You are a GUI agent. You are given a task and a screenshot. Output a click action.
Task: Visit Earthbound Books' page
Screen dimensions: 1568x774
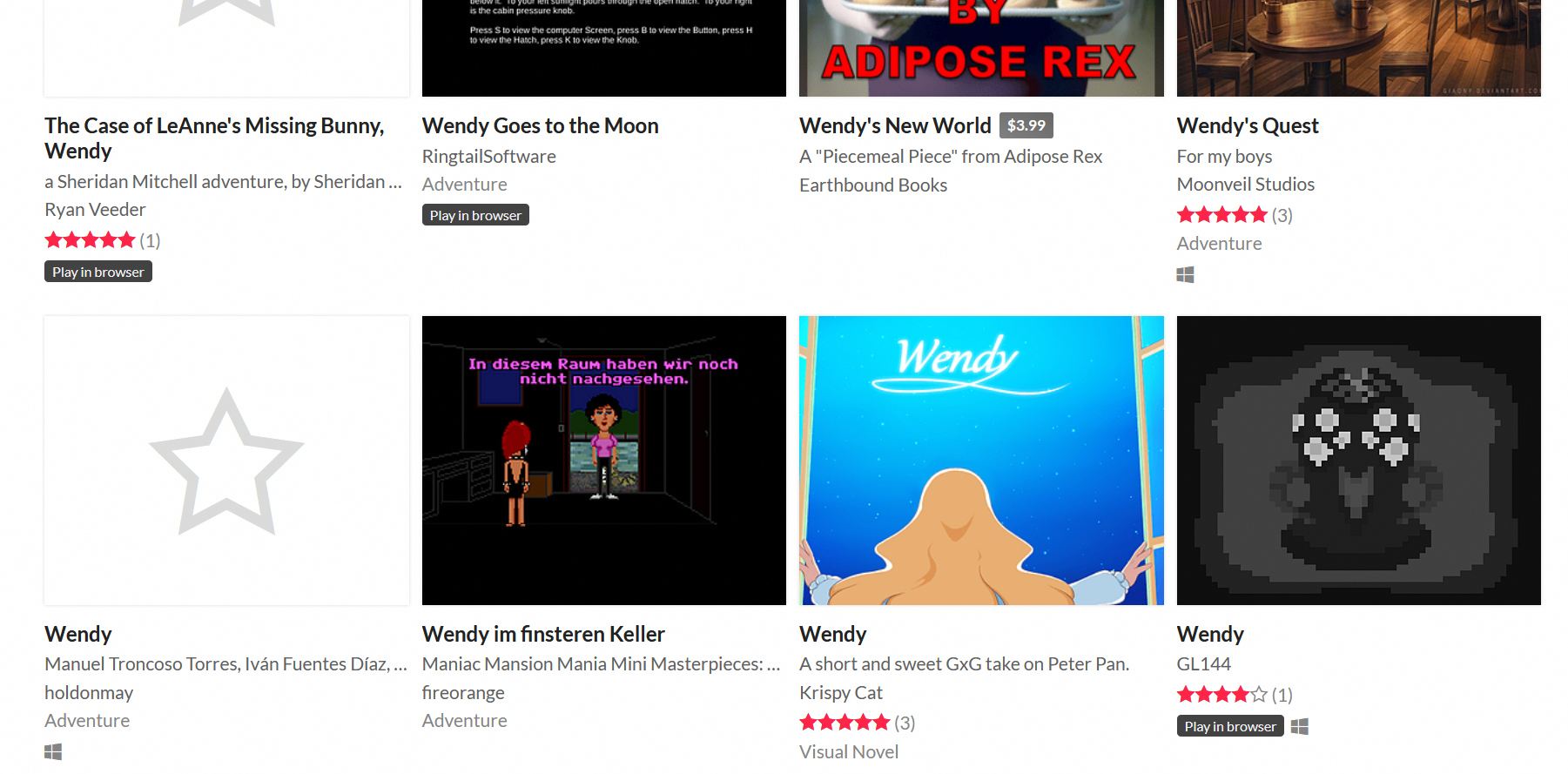(x=872, y=185)
